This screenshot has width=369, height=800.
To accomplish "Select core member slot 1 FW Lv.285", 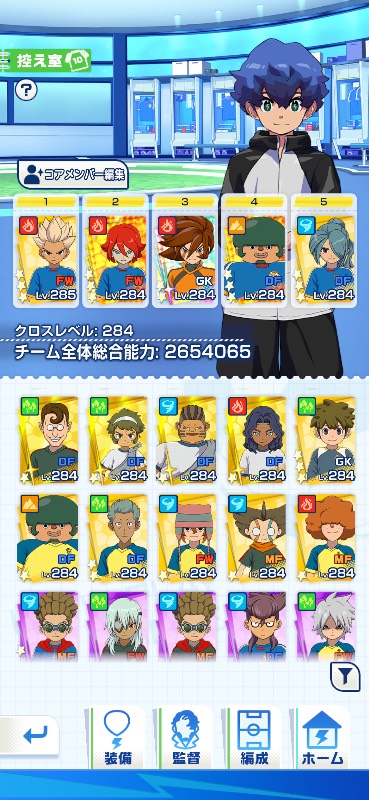I will (x=46, y=251).
